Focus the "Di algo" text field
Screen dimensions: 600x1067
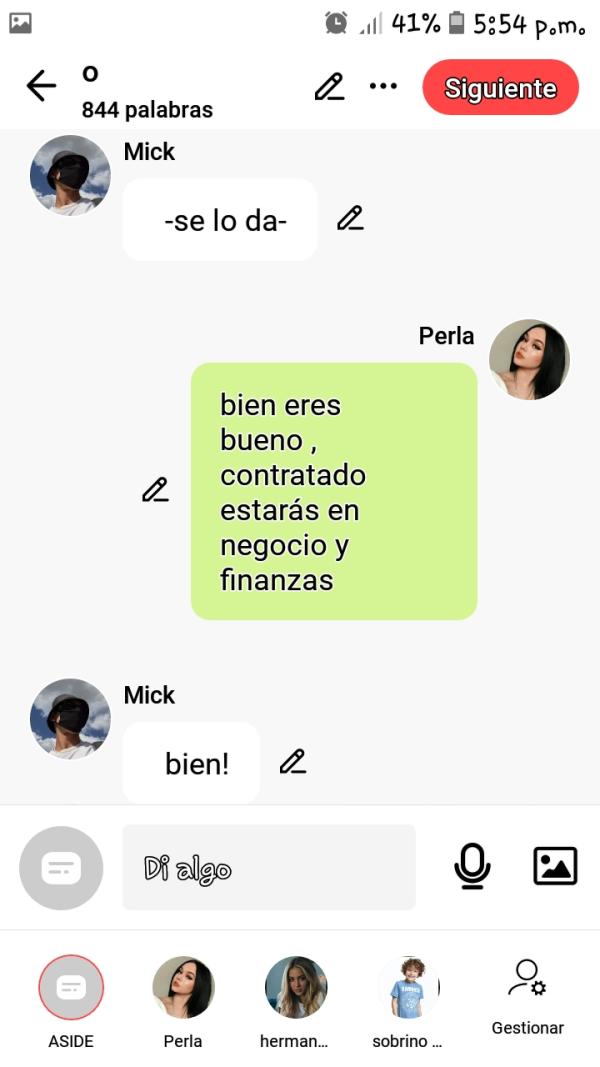[x=269, y=867]
